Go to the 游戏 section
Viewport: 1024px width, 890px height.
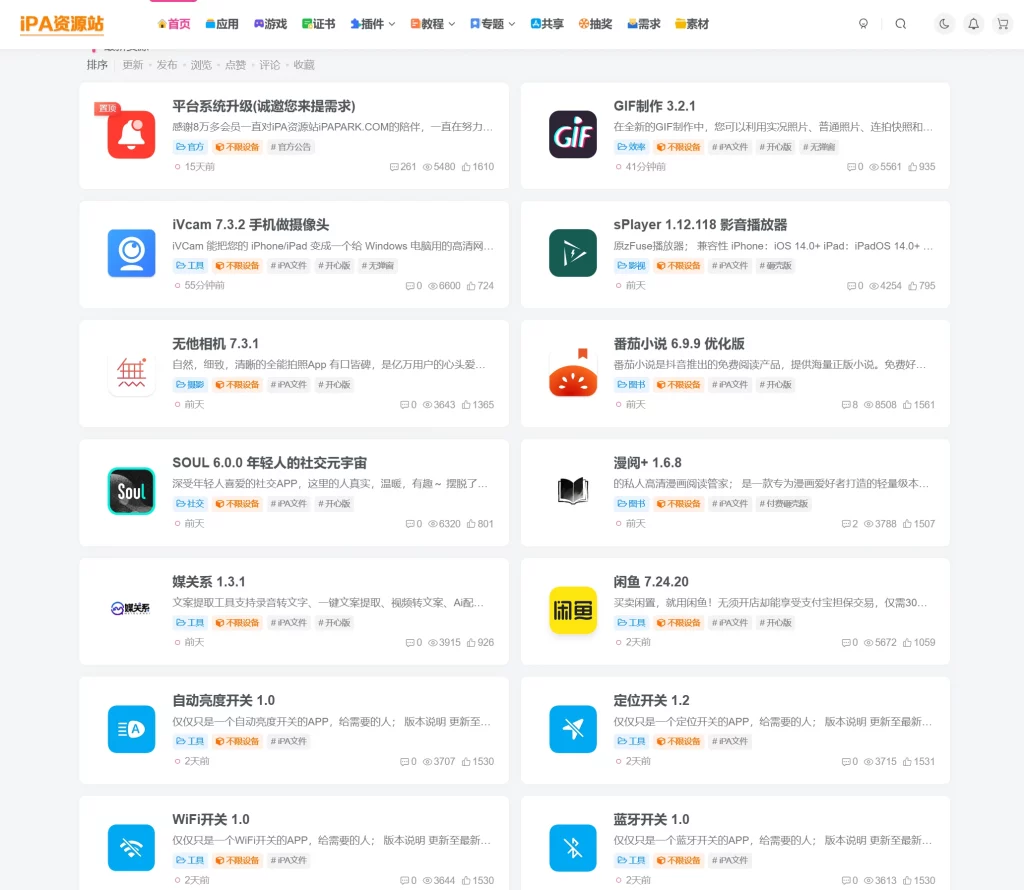click(270, 24)
